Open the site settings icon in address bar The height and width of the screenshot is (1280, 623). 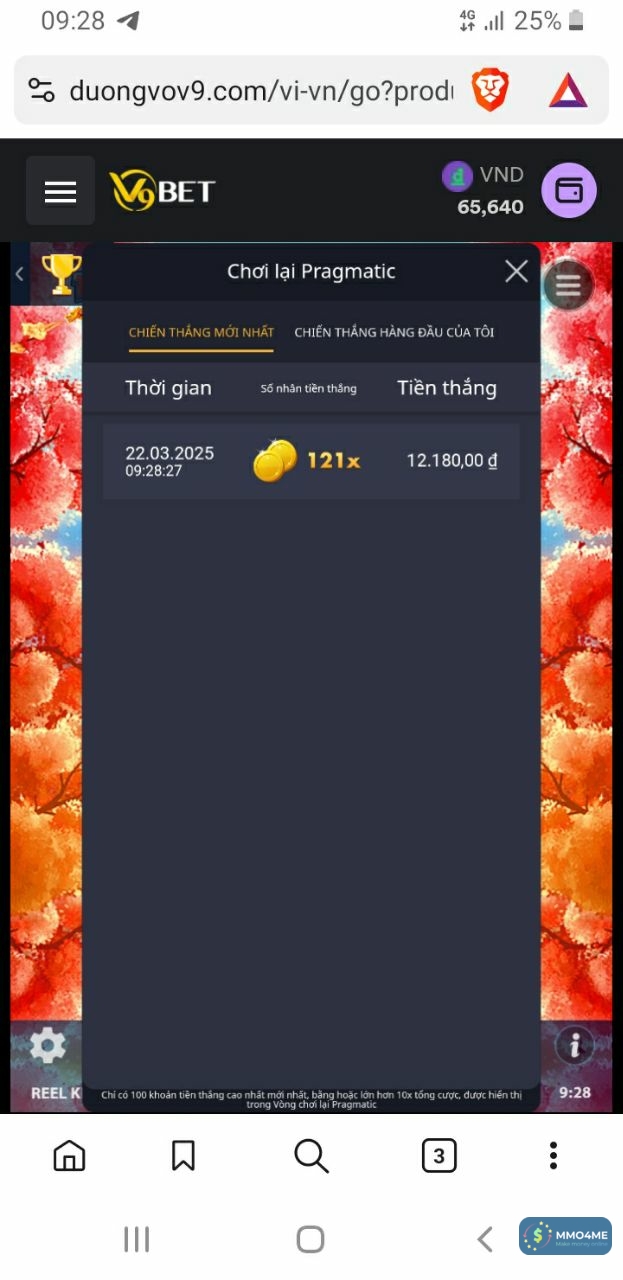41,92
